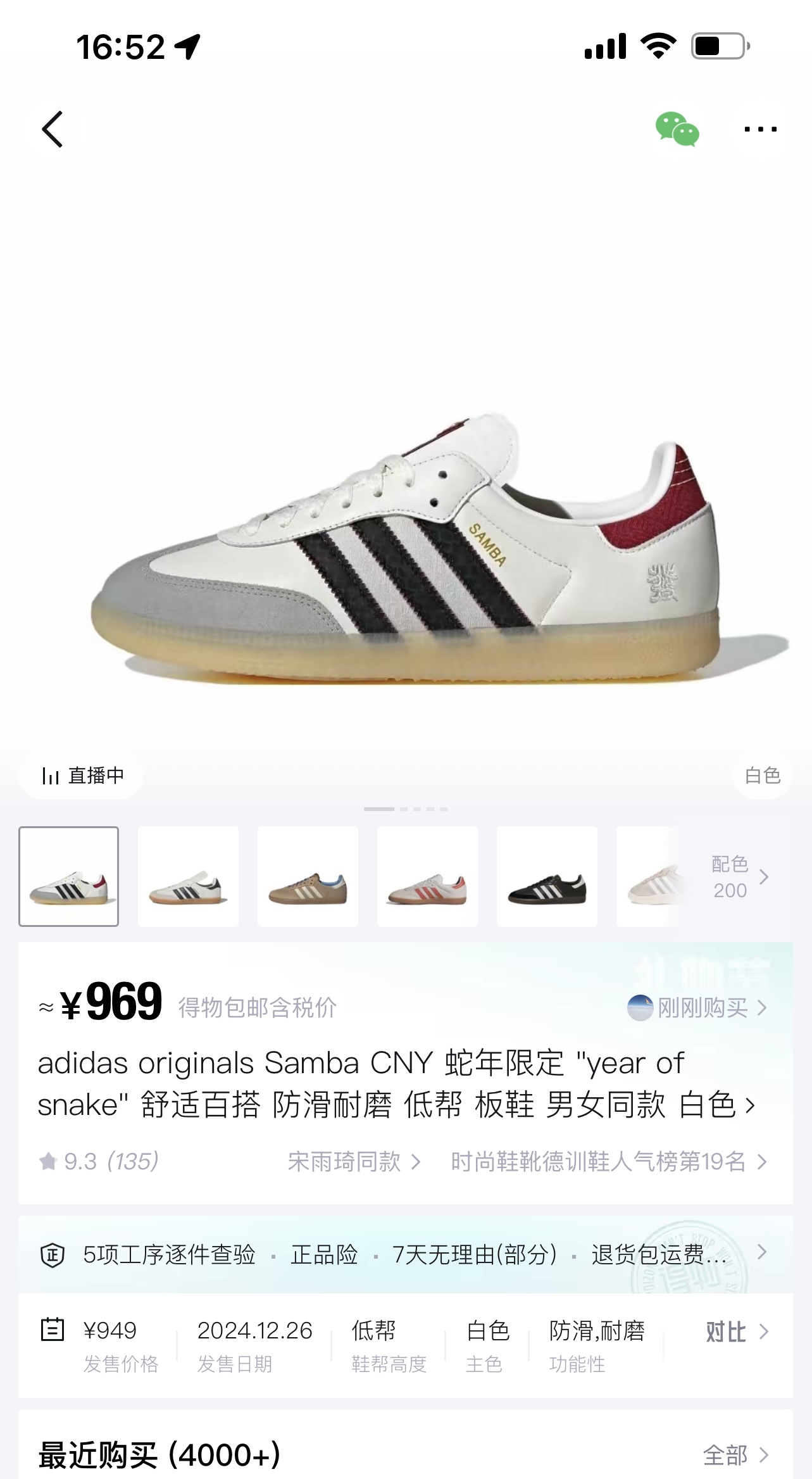The image size is (812, 1479).
Task: Select the pink-striped Samba colorway thumbnail
Action: point(427,876)
